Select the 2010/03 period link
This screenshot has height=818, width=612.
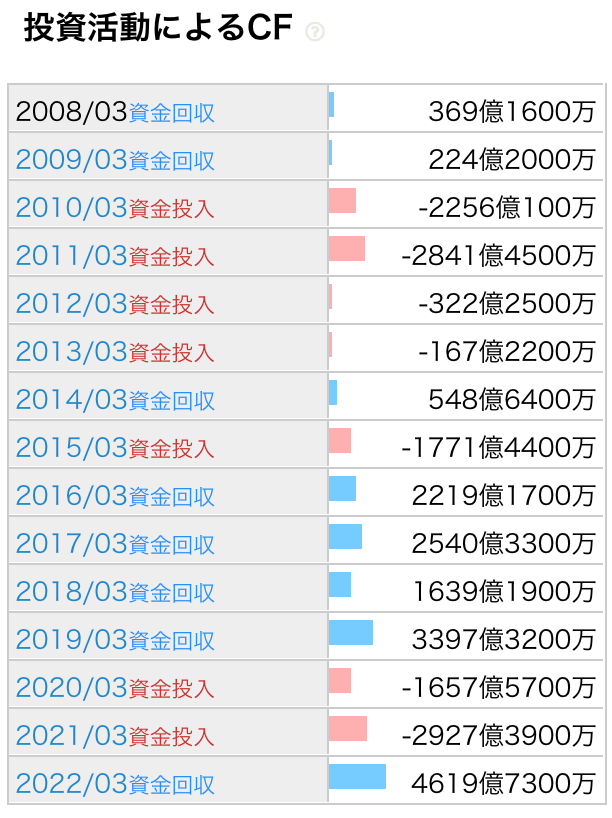tap(72, 207)
